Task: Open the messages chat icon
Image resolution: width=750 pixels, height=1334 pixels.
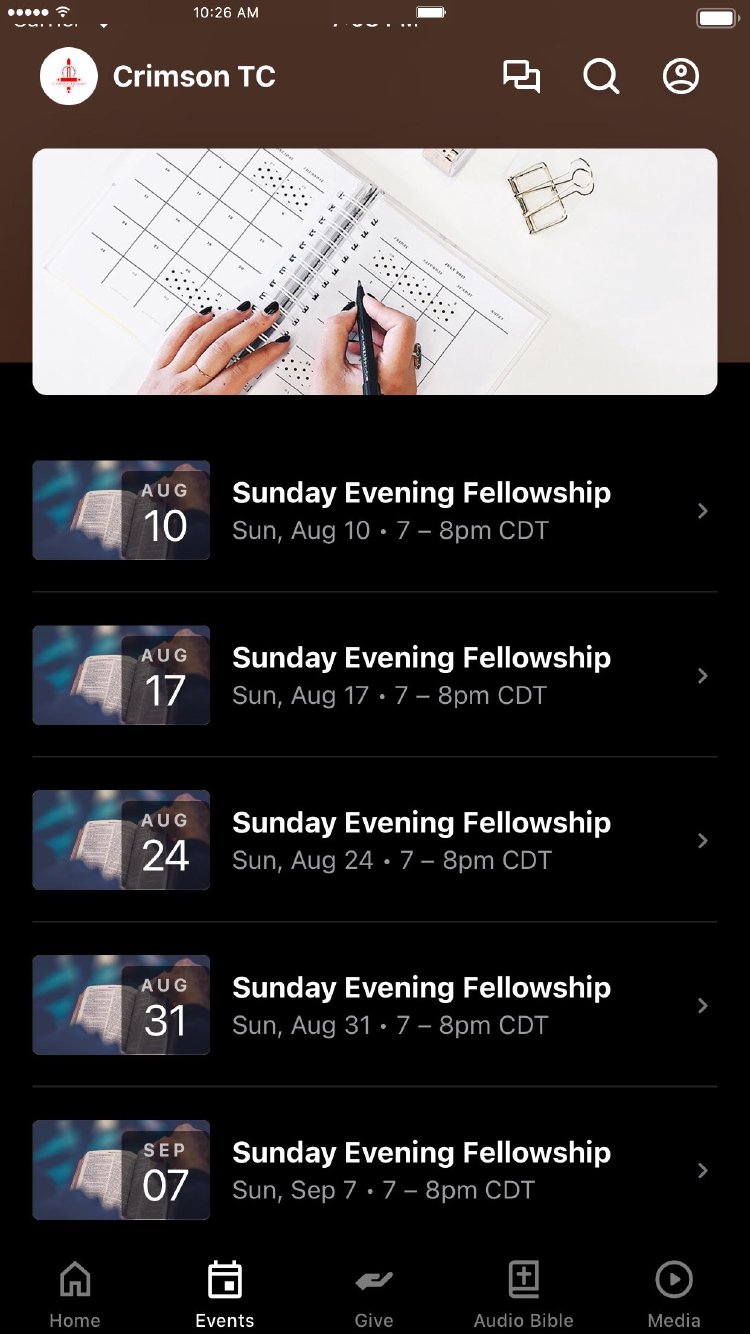Action: coord(521,77)
